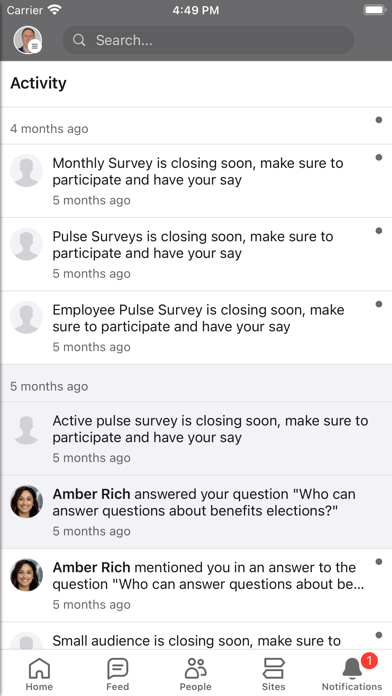Open Amber Rich mentioned you notification
This screenshot has height=696, width=392.
pos(196,585)
